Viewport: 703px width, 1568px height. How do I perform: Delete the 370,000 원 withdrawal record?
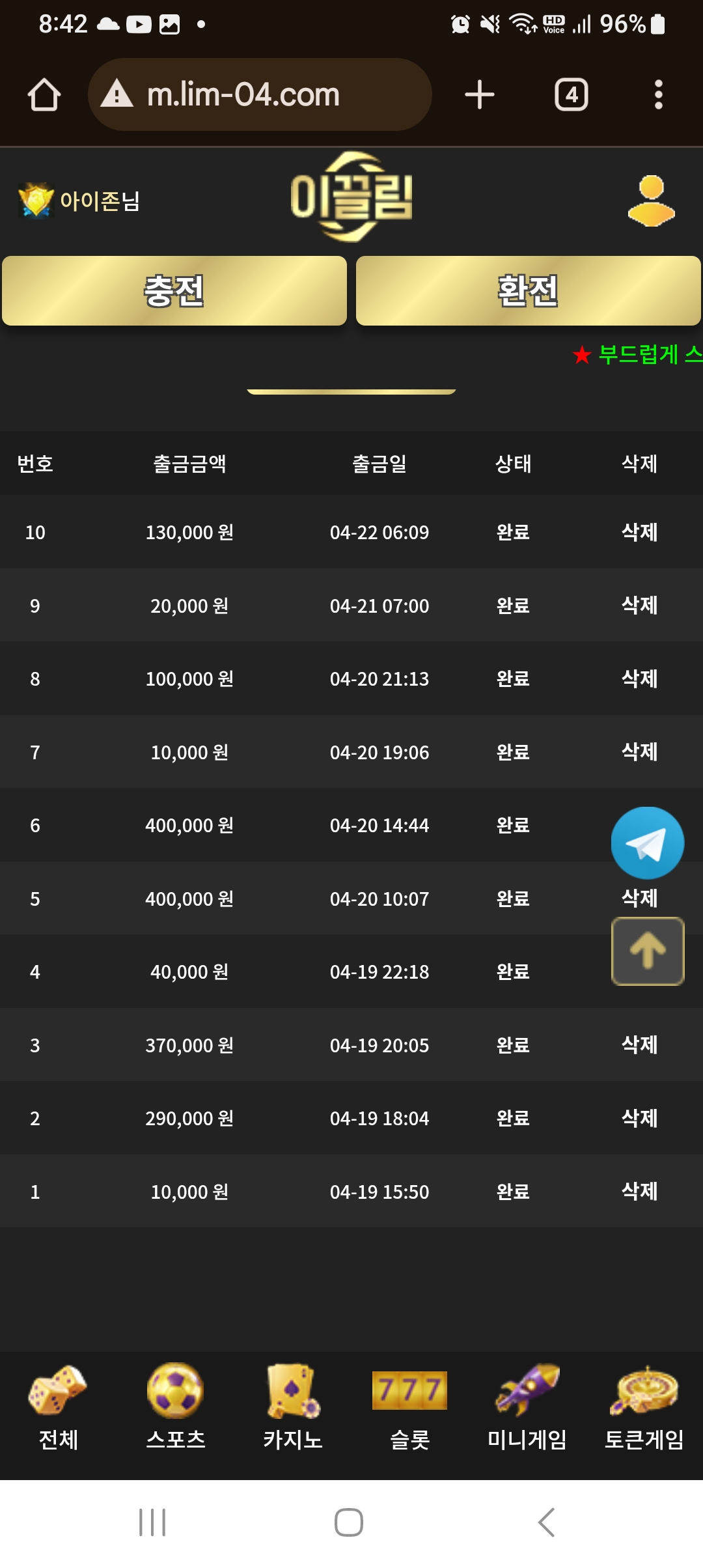[639, 1044]
